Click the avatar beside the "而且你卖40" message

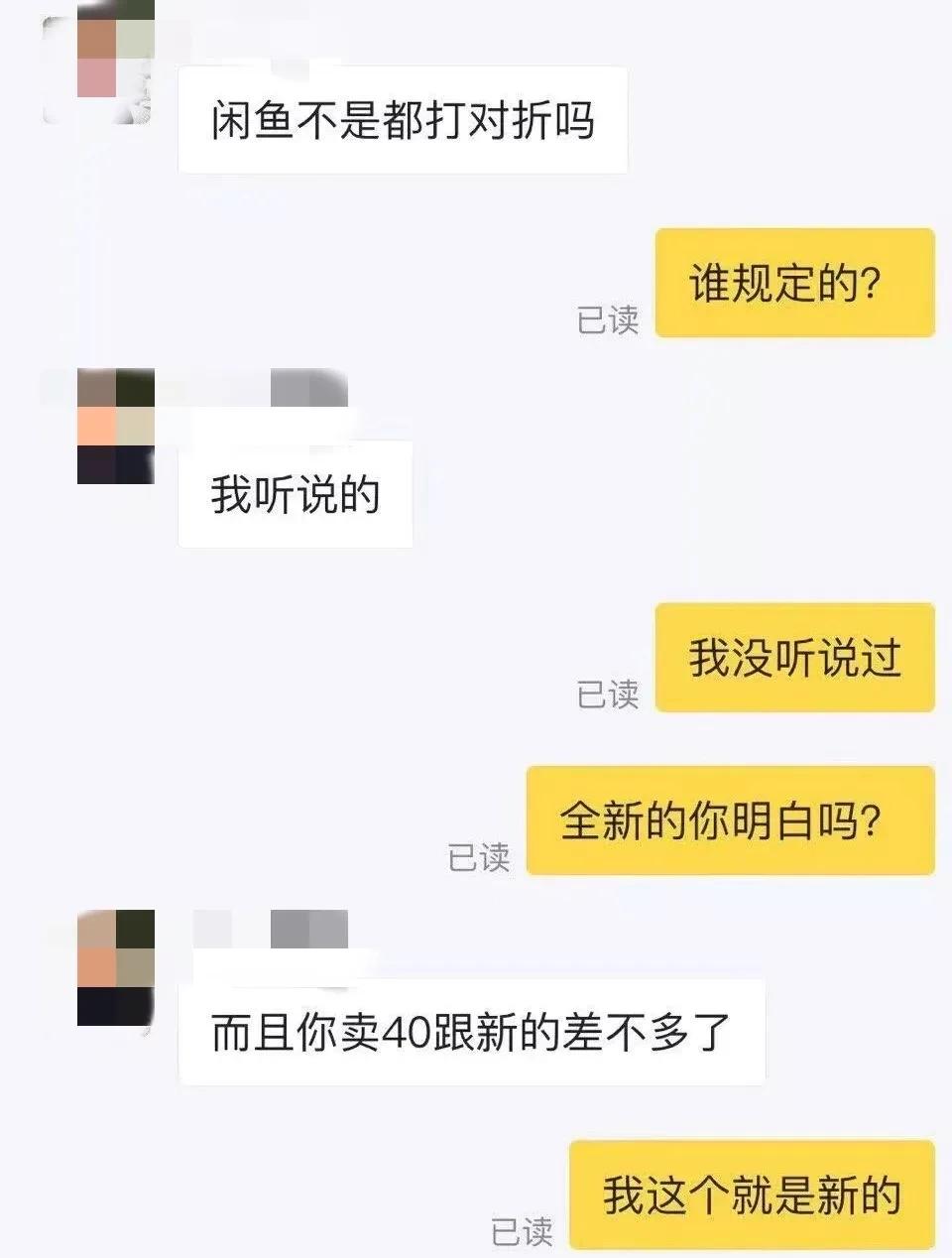(114, 967)
